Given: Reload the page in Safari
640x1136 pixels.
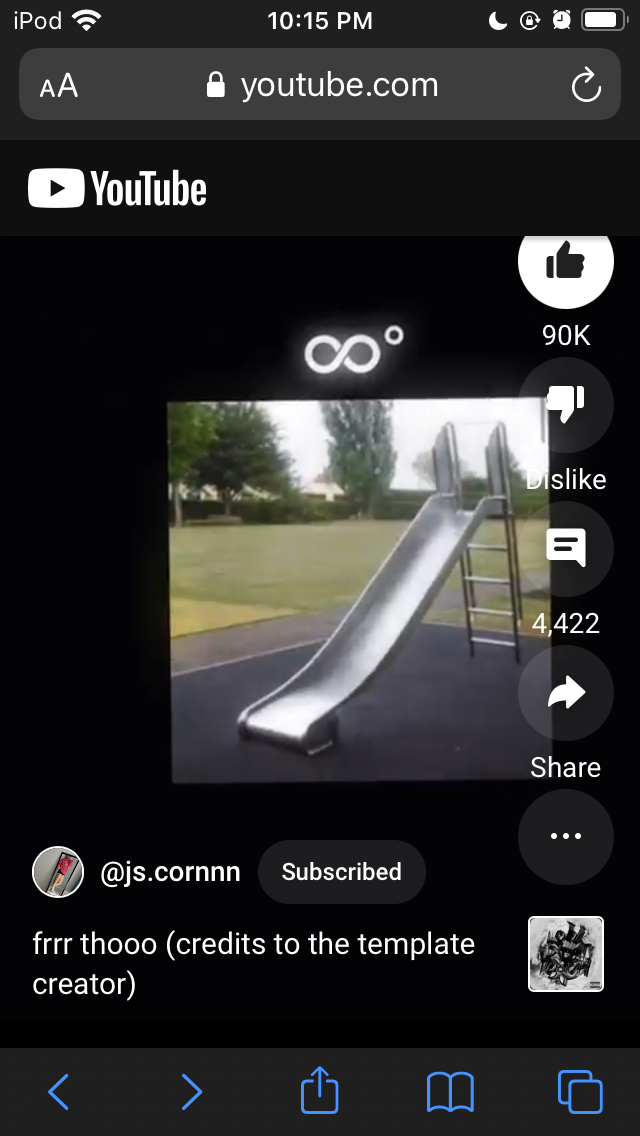Looking at the screenshot, I should (586, 85).
